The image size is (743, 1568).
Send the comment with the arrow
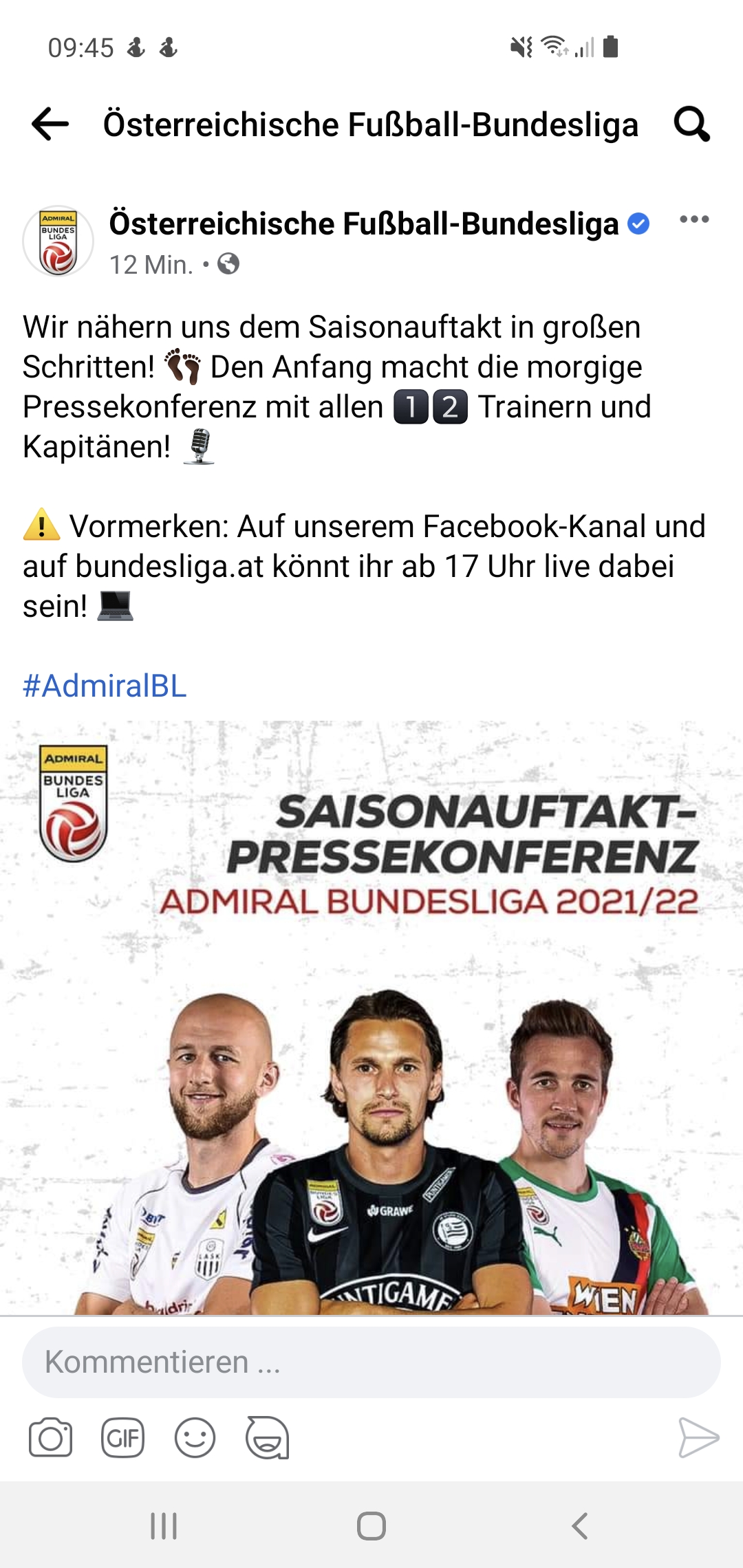pyautogui.click(x=698, y=1437)
